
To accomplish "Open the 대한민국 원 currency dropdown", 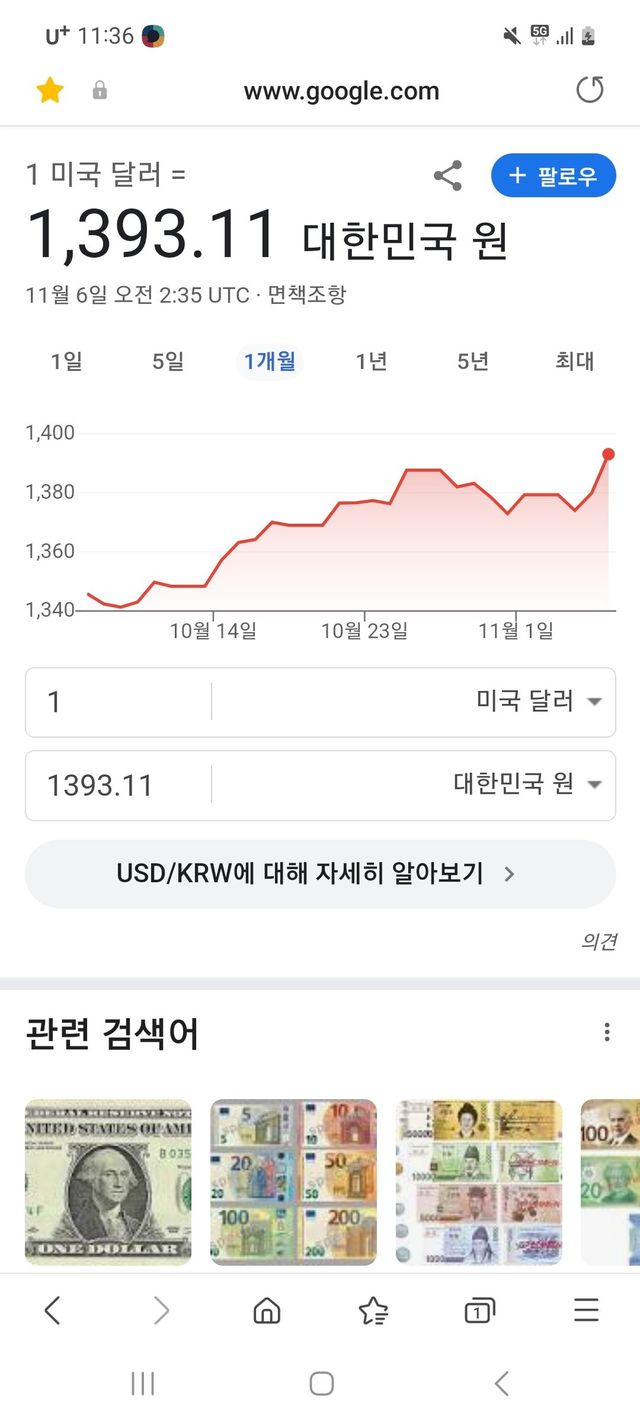I will (527, 785).
